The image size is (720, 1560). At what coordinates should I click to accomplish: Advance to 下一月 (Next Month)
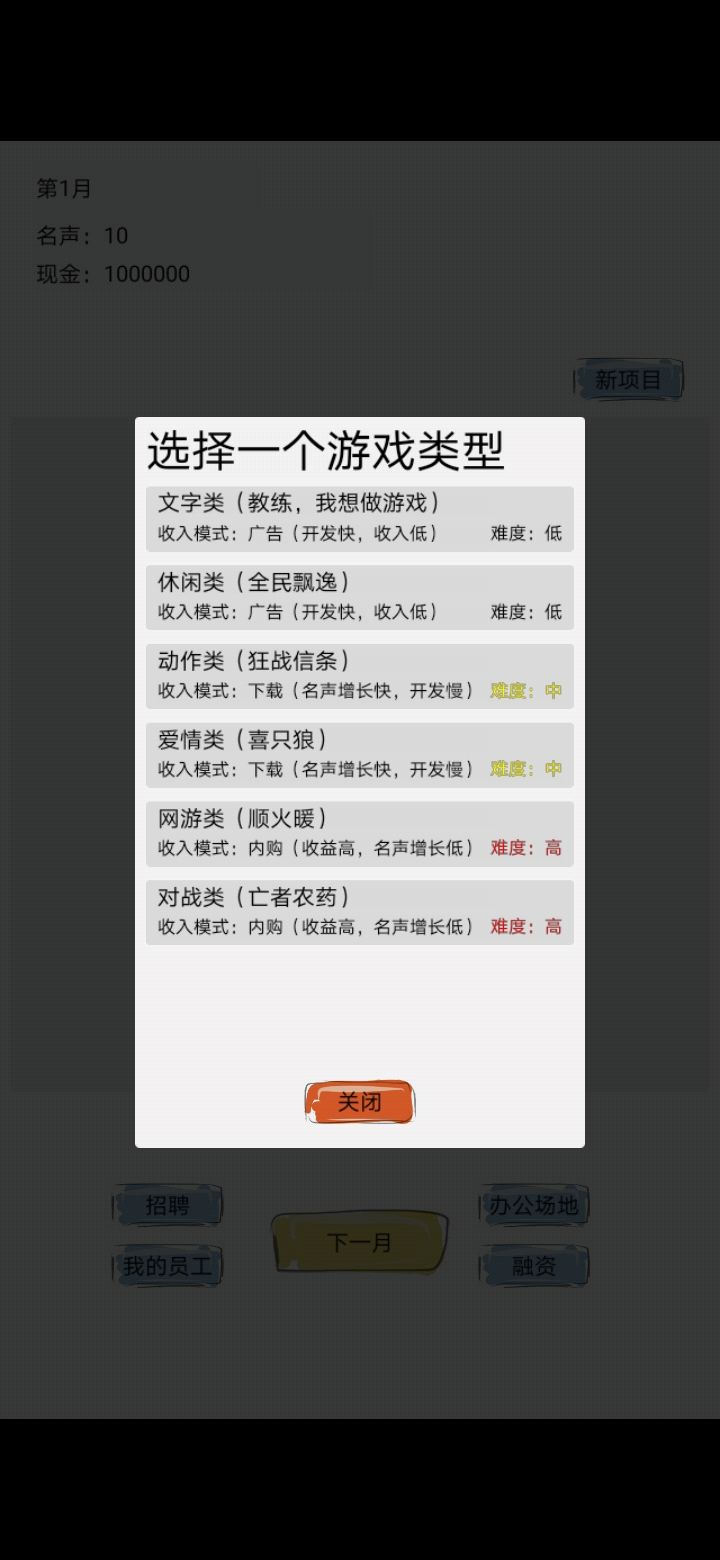point(359,1240)
